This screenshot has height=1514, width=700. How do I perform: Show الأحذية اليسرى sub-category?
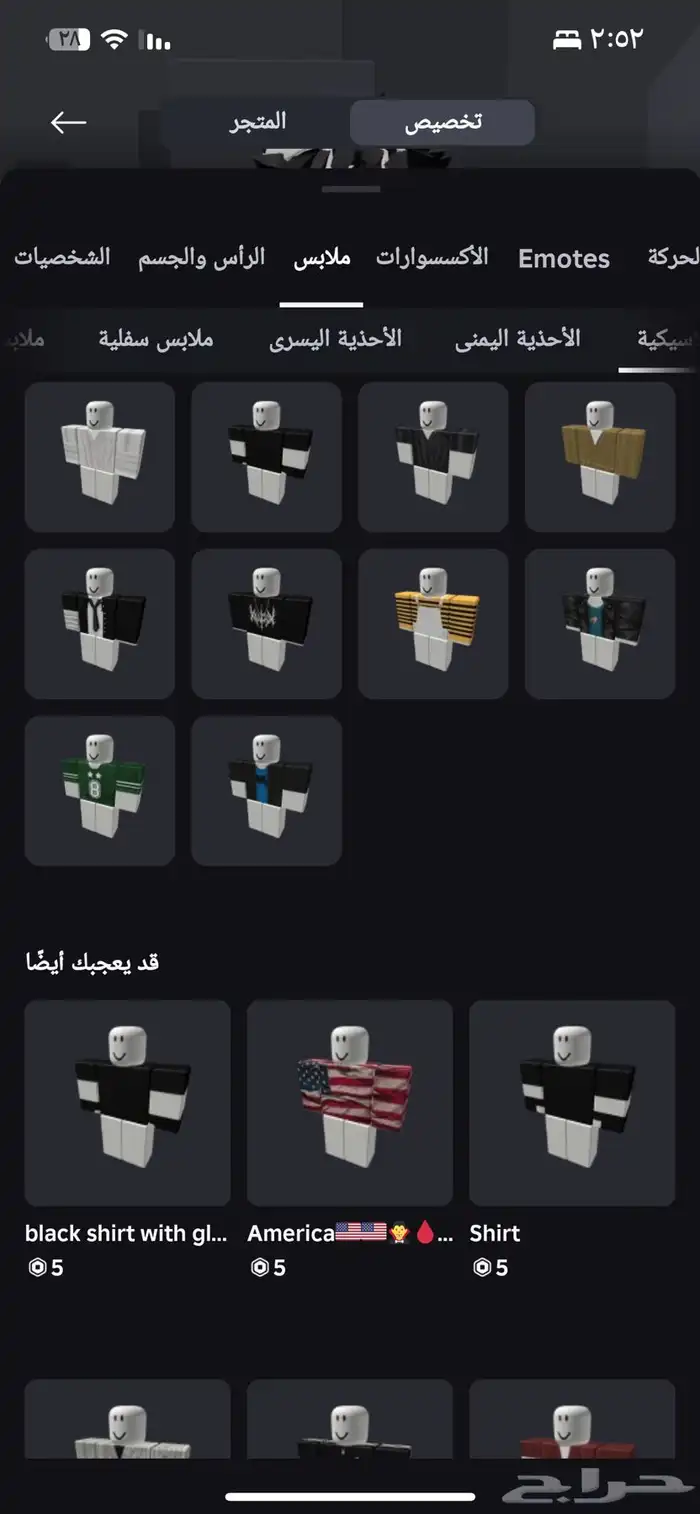[335, 339]
